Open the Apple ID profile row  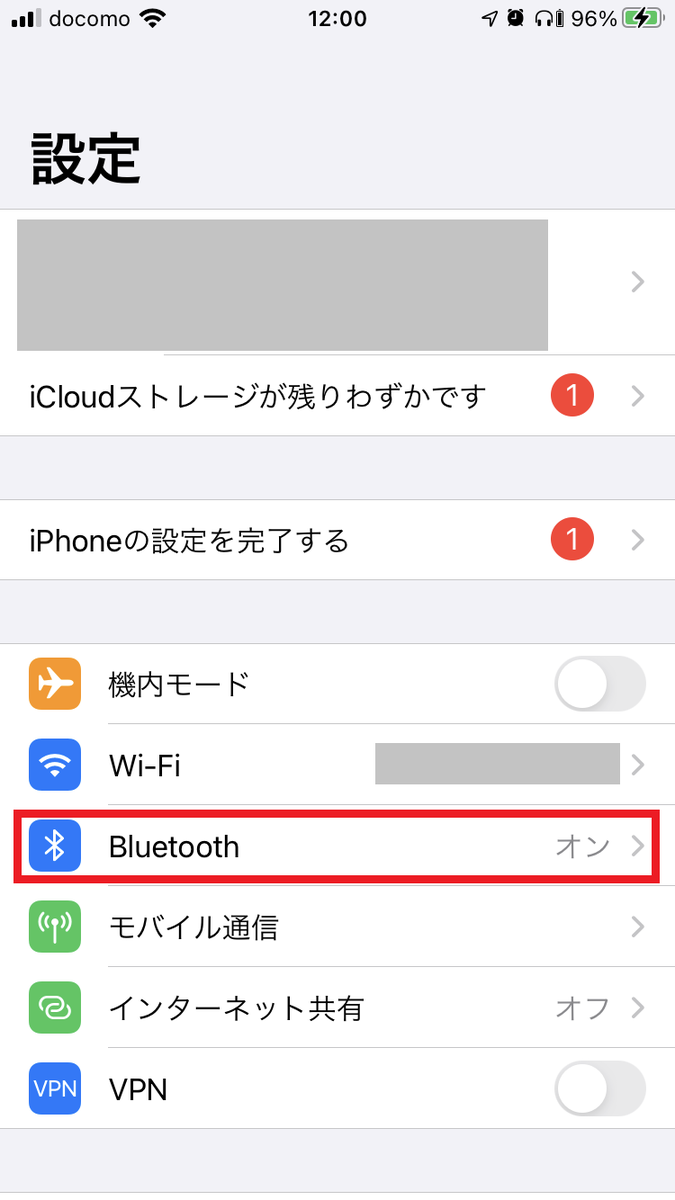[337, 283]
